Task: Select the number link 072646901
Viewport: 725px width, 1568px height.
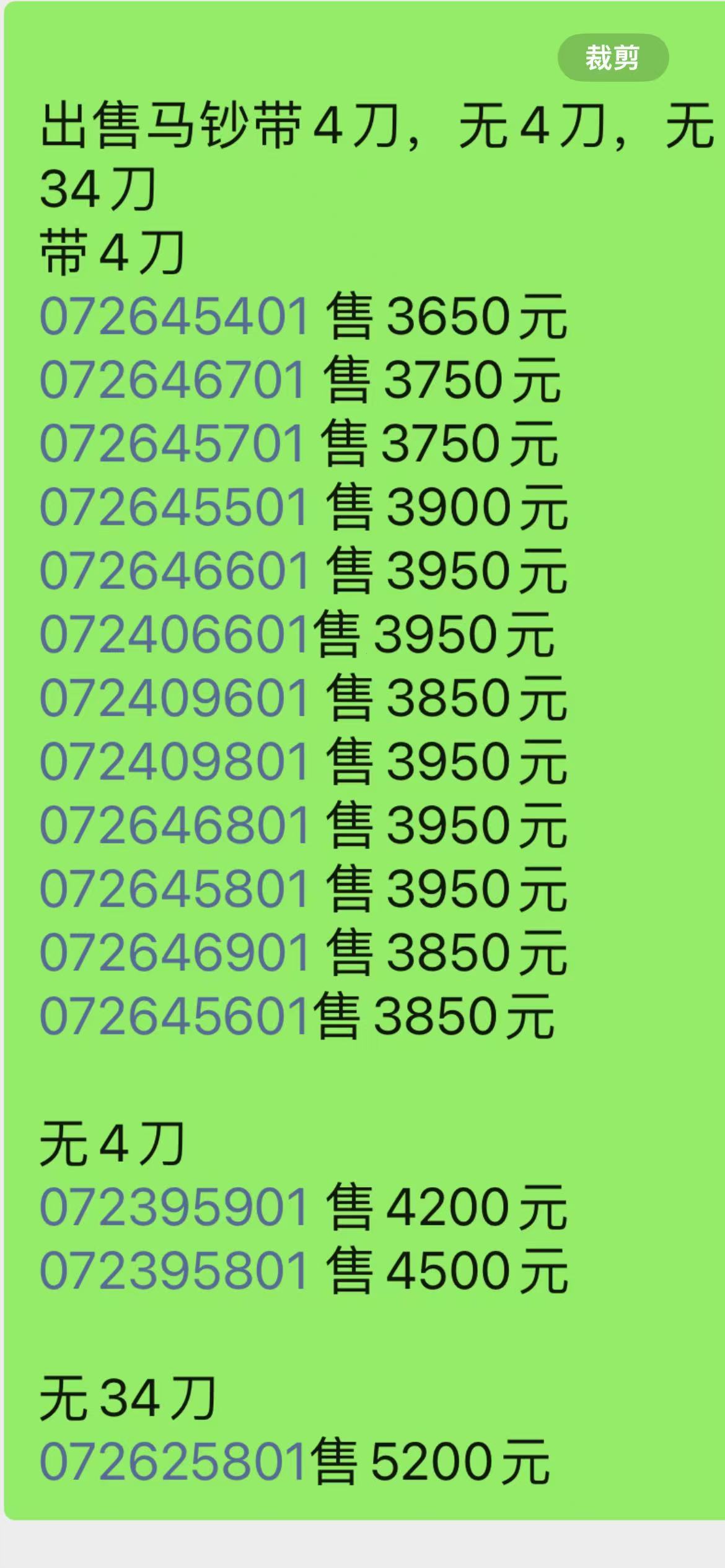Action: (x=174, y=952)
